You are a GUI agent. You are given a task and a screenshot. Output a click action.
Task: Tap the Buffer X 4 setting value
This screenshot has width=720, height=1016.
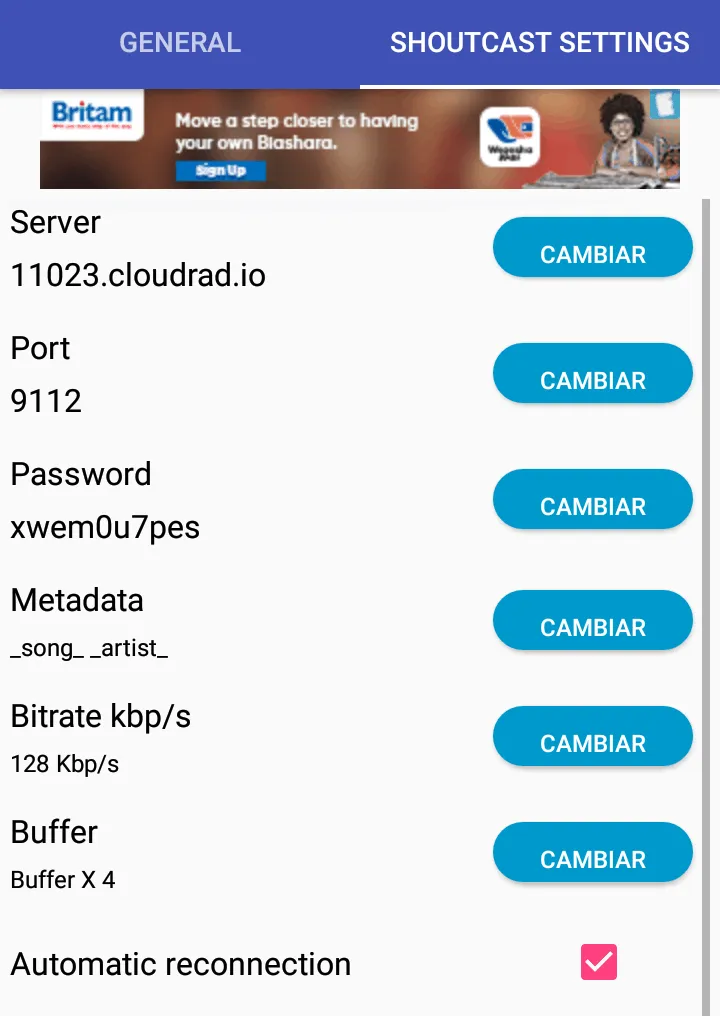point(62,880)
